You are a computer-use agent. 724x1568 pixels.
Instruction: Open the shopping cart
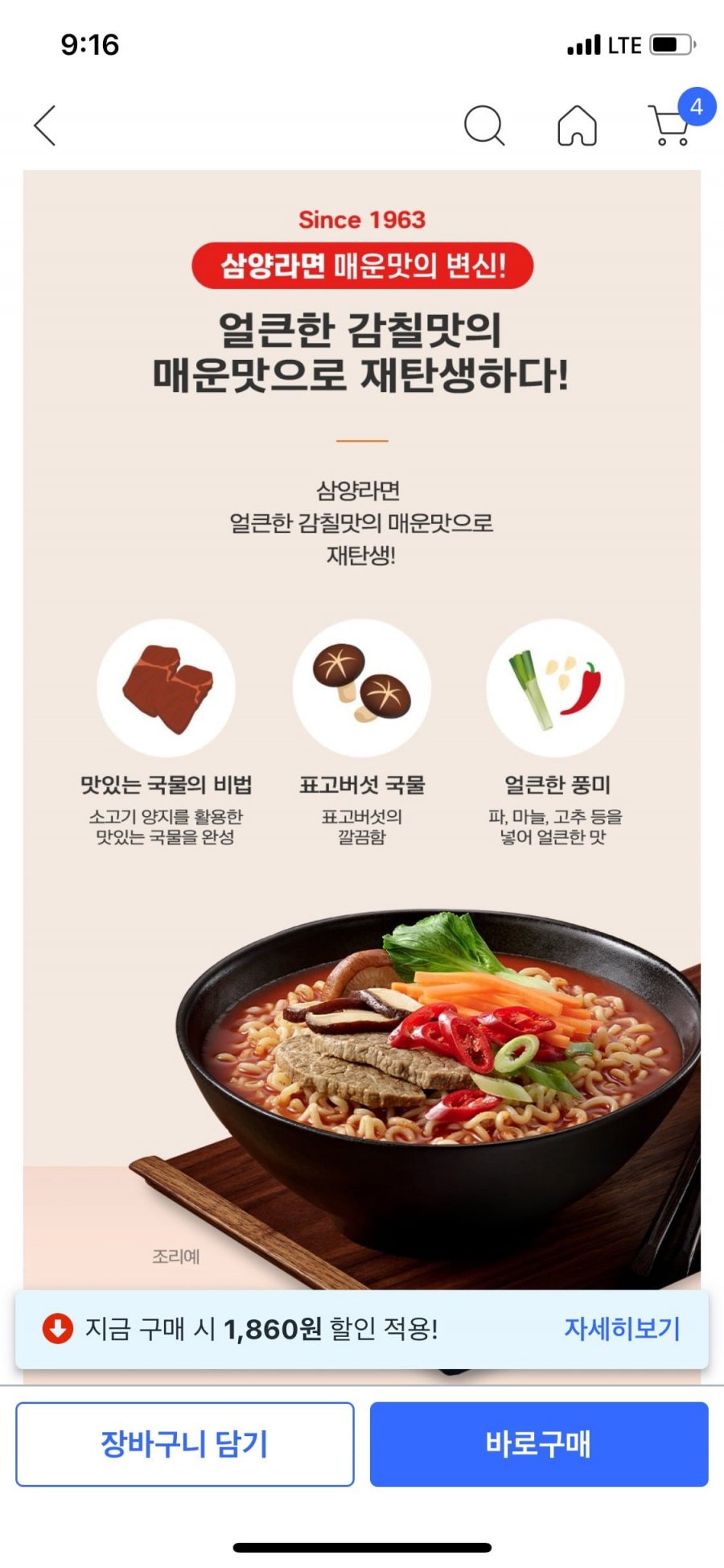(x=670, y=126)
